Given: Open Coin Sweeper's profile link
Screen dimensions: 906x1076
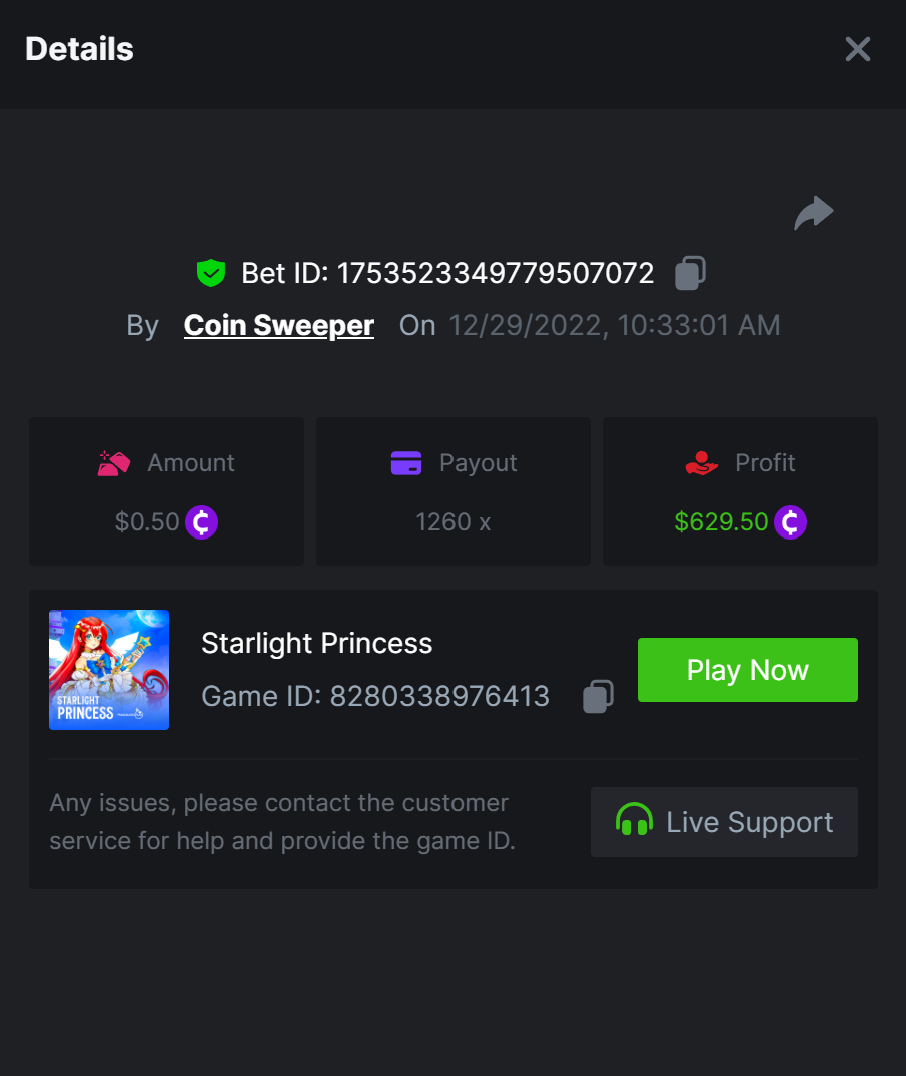Looking at the screenshot, I should pyautogui.click(x=279, y=325).
